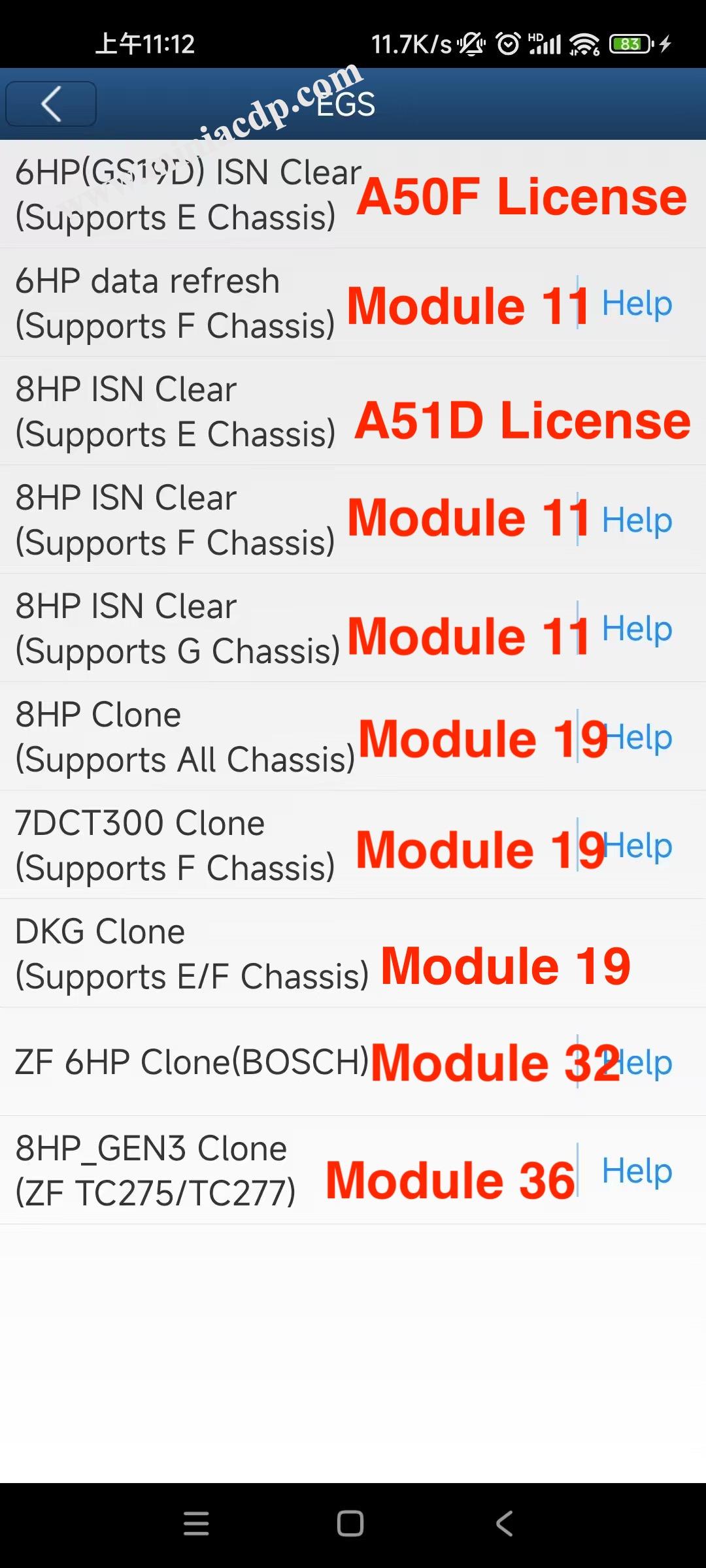Screen dimensions: 706x1568
Task: Show Help for 8HP Clone
Action: click(x=641, y=737)
